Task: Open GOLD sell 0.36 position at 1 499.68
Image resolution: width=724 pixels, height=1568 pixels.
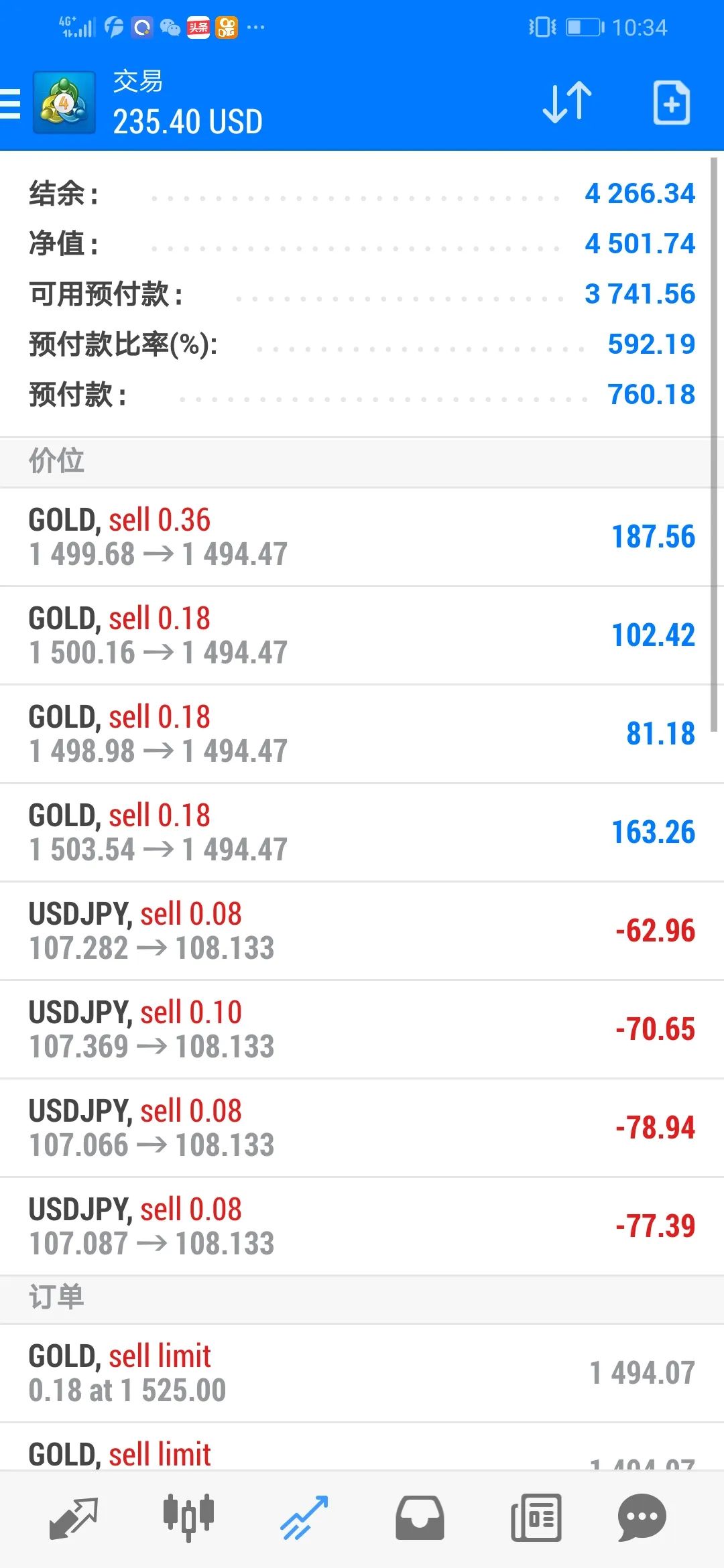Action: tap(362, 537)
